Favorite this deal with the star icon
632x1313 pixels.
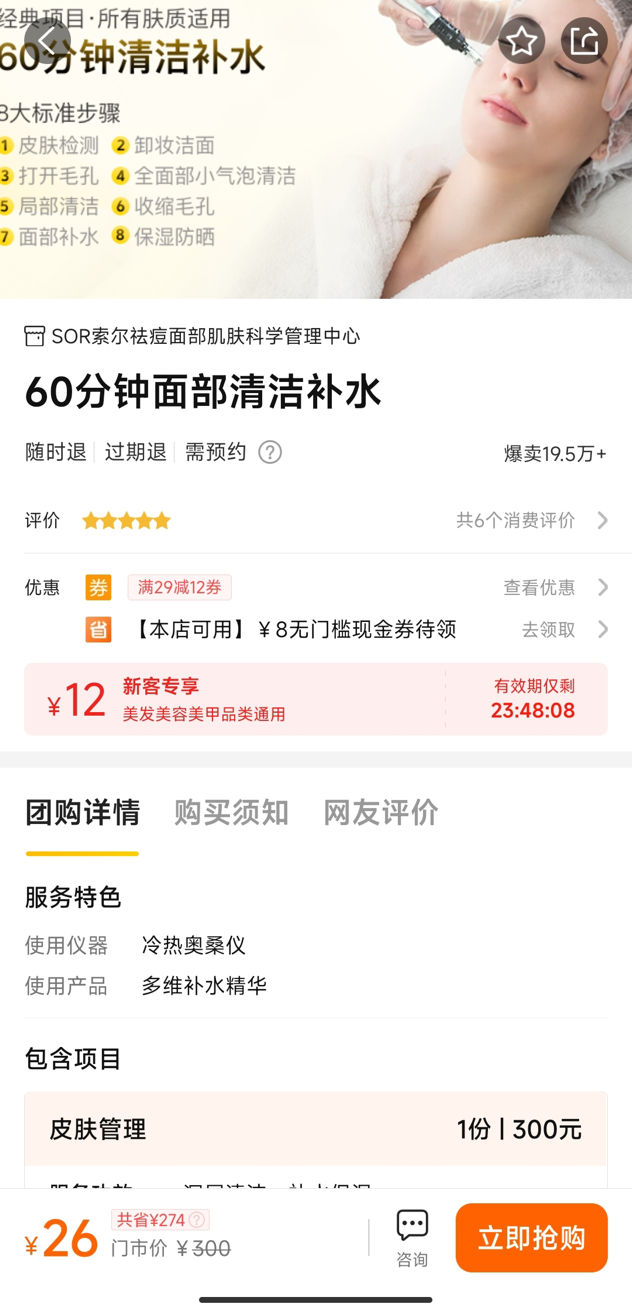(x=521, y=41)
